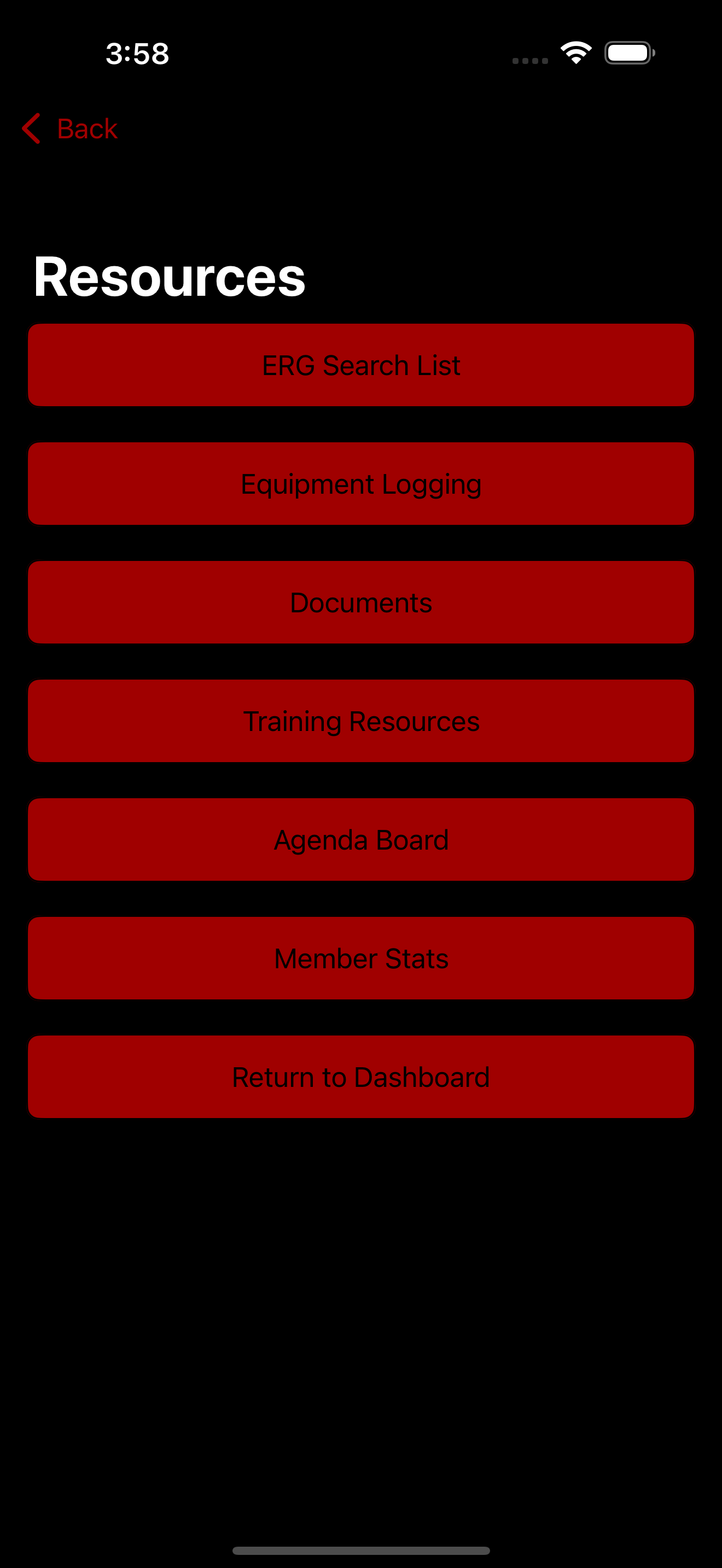
Task: Open the ERG Search List
Action: point(361,365)
